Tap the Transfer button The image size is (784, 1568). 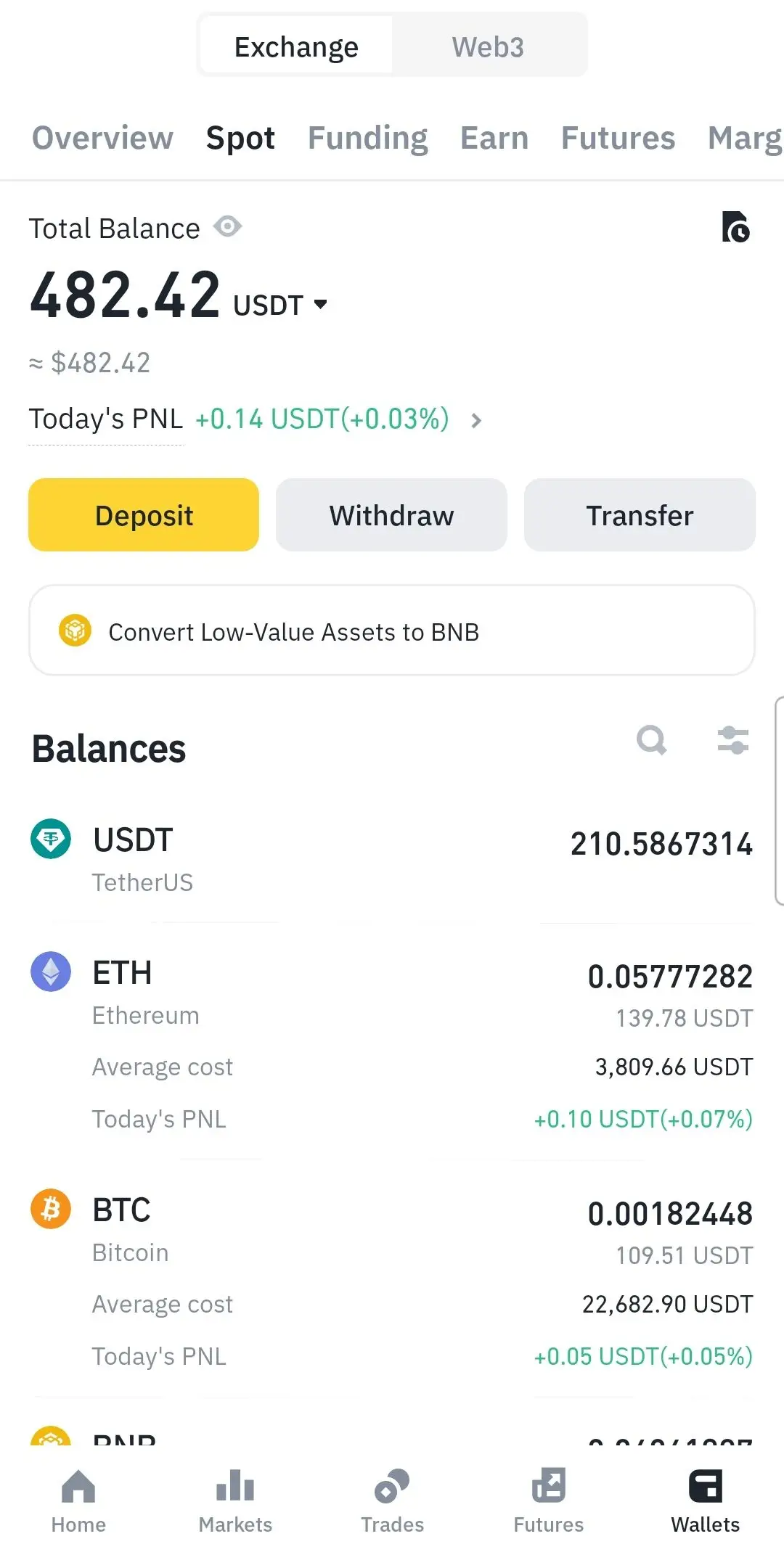tap(640, 515)
